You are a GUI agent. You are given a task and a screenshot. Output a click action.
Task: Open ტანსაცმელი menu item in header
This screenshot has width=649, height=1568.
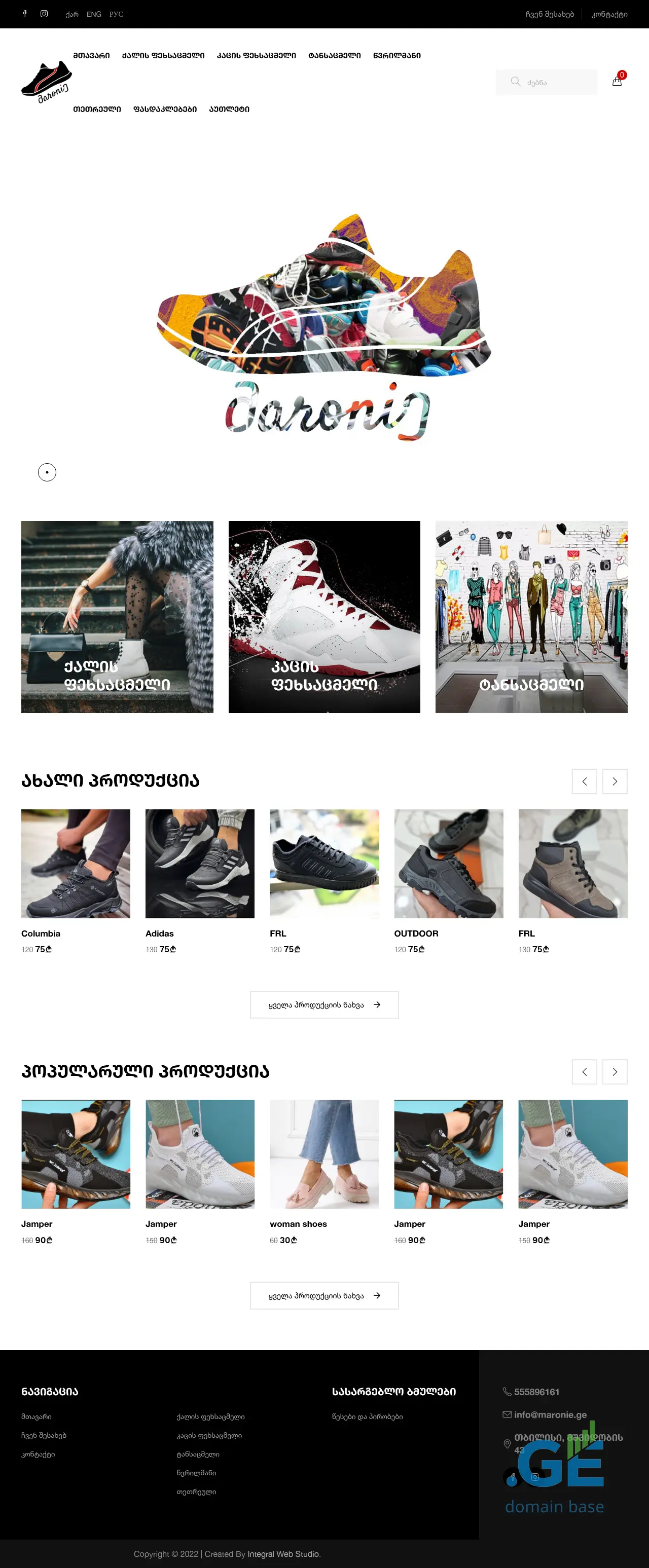point(334,55)
